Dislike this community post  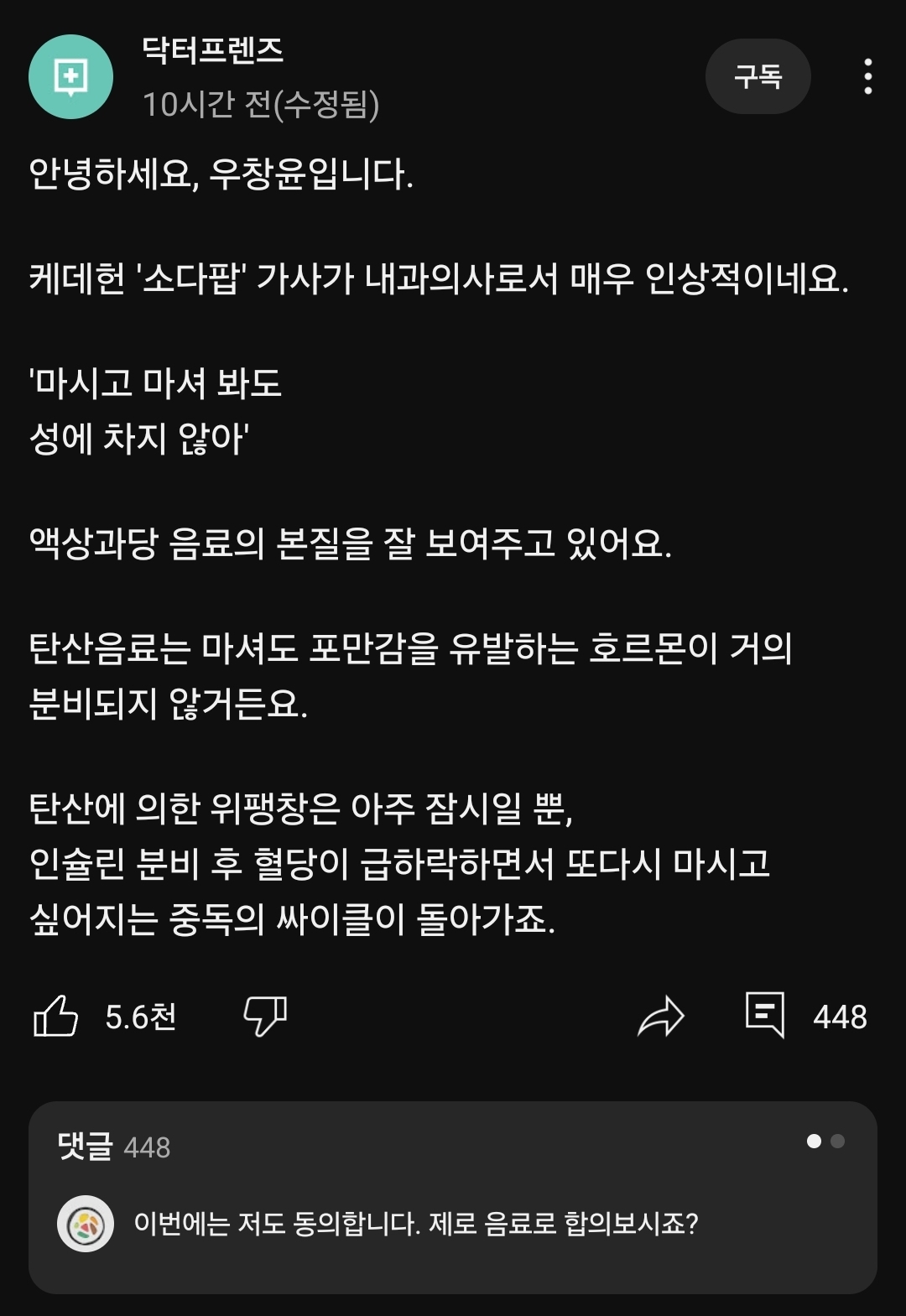click(x=265, y=1016)
